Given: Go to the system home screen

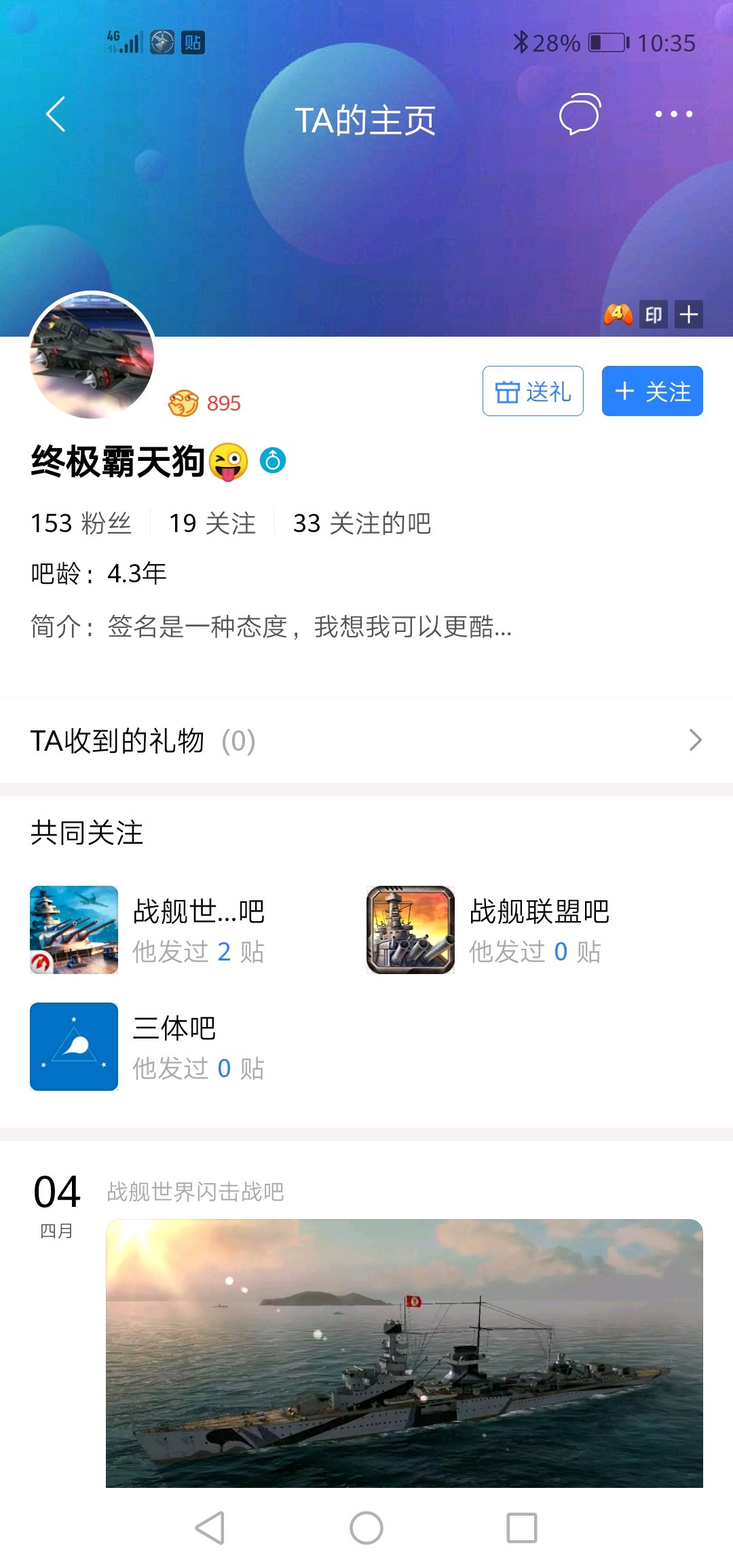Looking at the screenshot, I should 366,1528.
